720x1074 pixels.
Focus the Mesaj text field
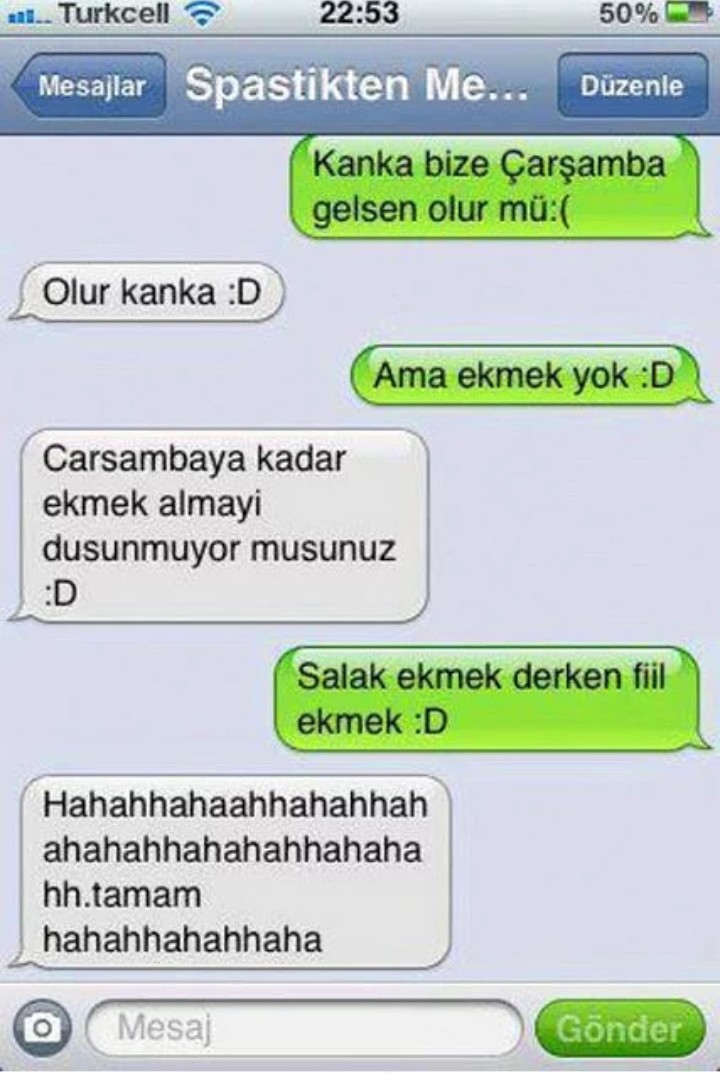305,1028
